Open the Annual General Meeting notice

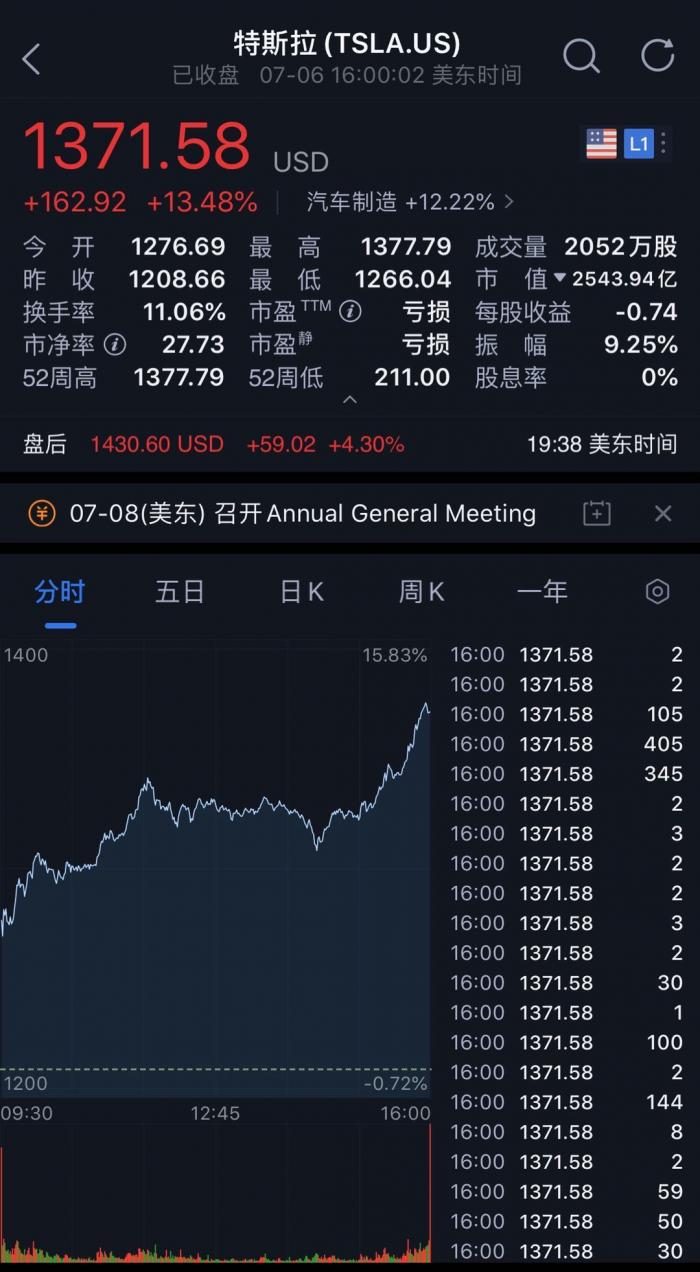(302, 514)
